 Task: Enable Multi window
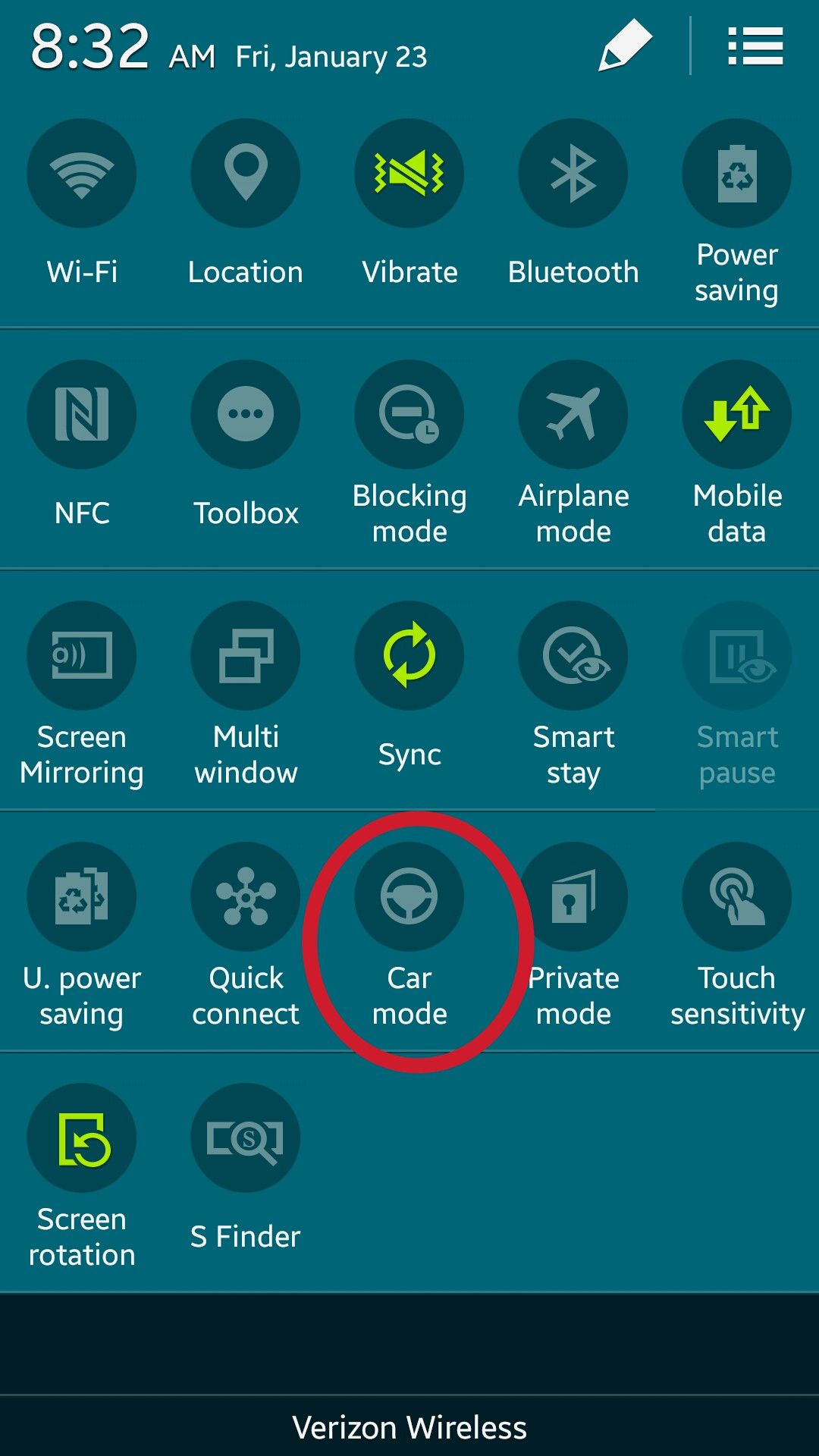tap(246, 656)
